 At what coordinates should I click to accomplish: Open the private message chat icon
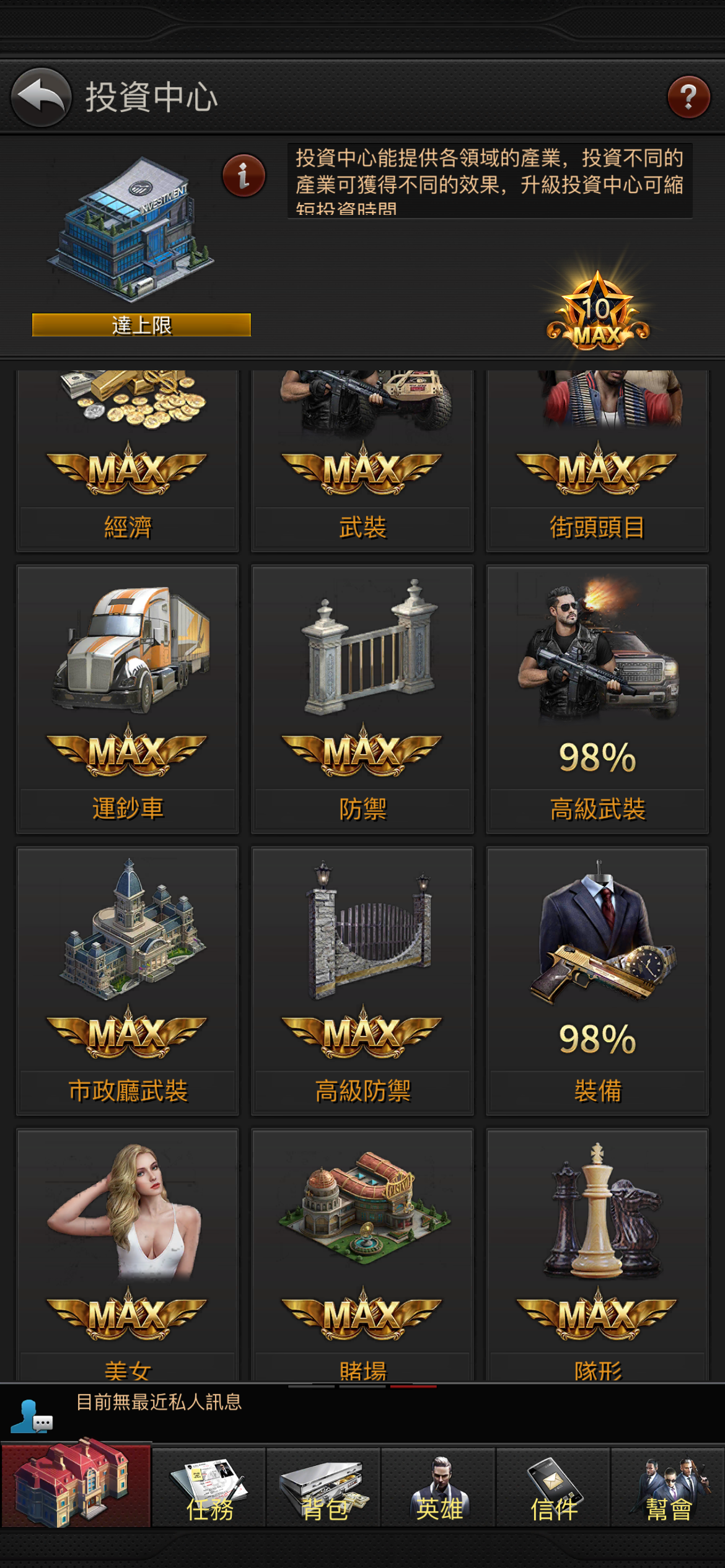point(32,1417)
